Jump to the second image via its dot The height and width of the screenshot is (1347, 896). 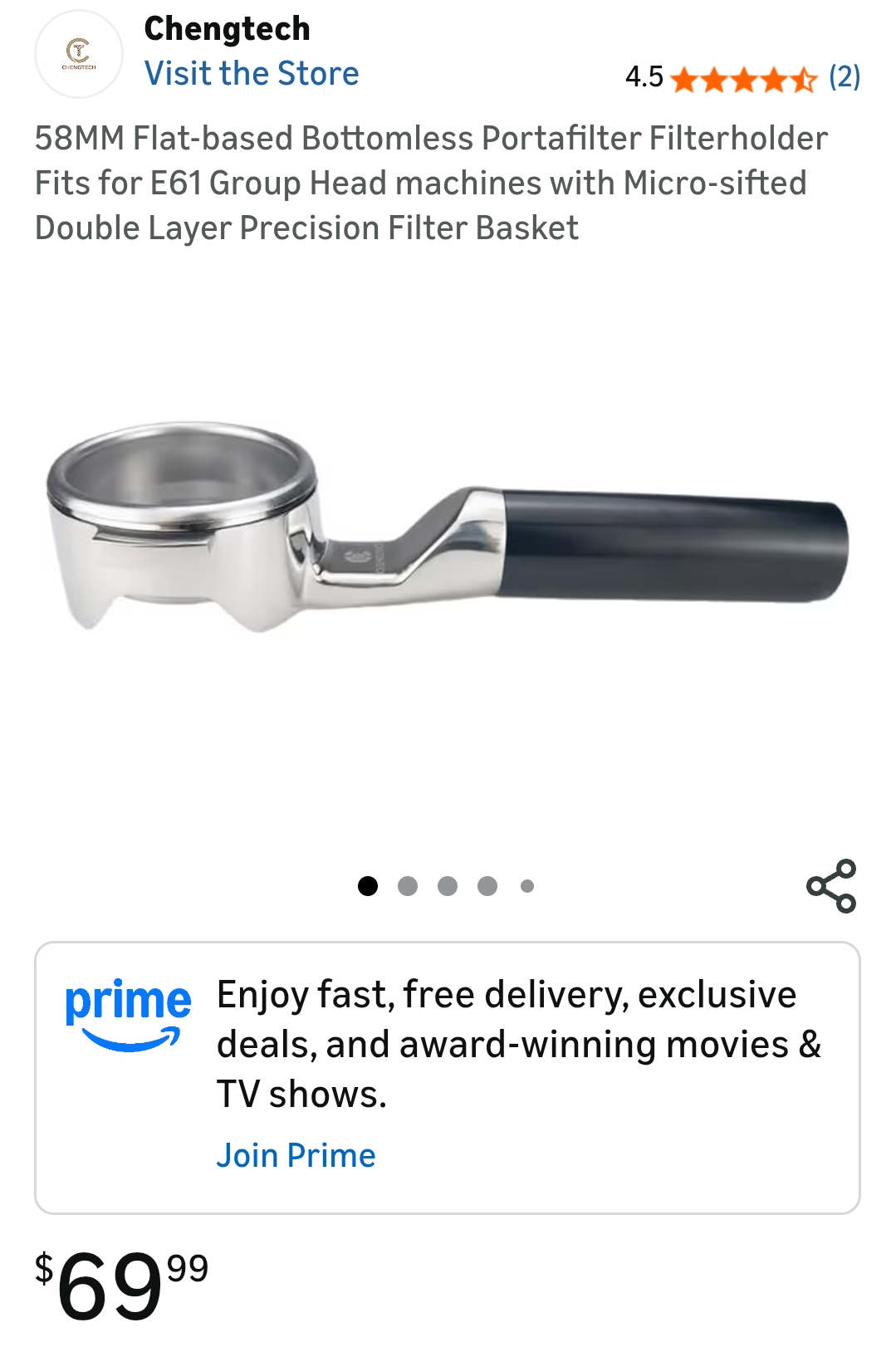click(x=407, y=885)
